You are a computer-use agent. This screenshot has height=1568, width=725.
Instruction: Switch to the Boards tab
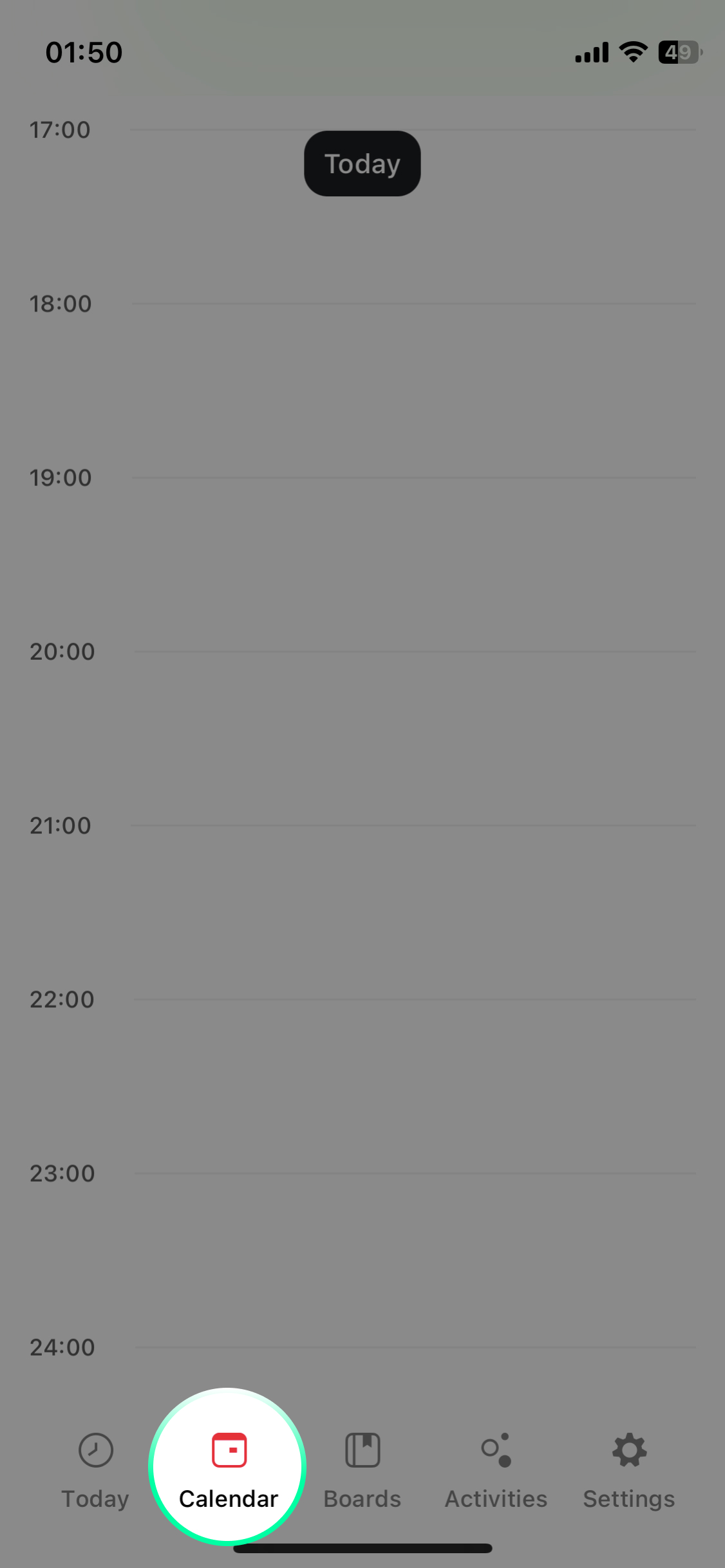tap(362, 1474)
